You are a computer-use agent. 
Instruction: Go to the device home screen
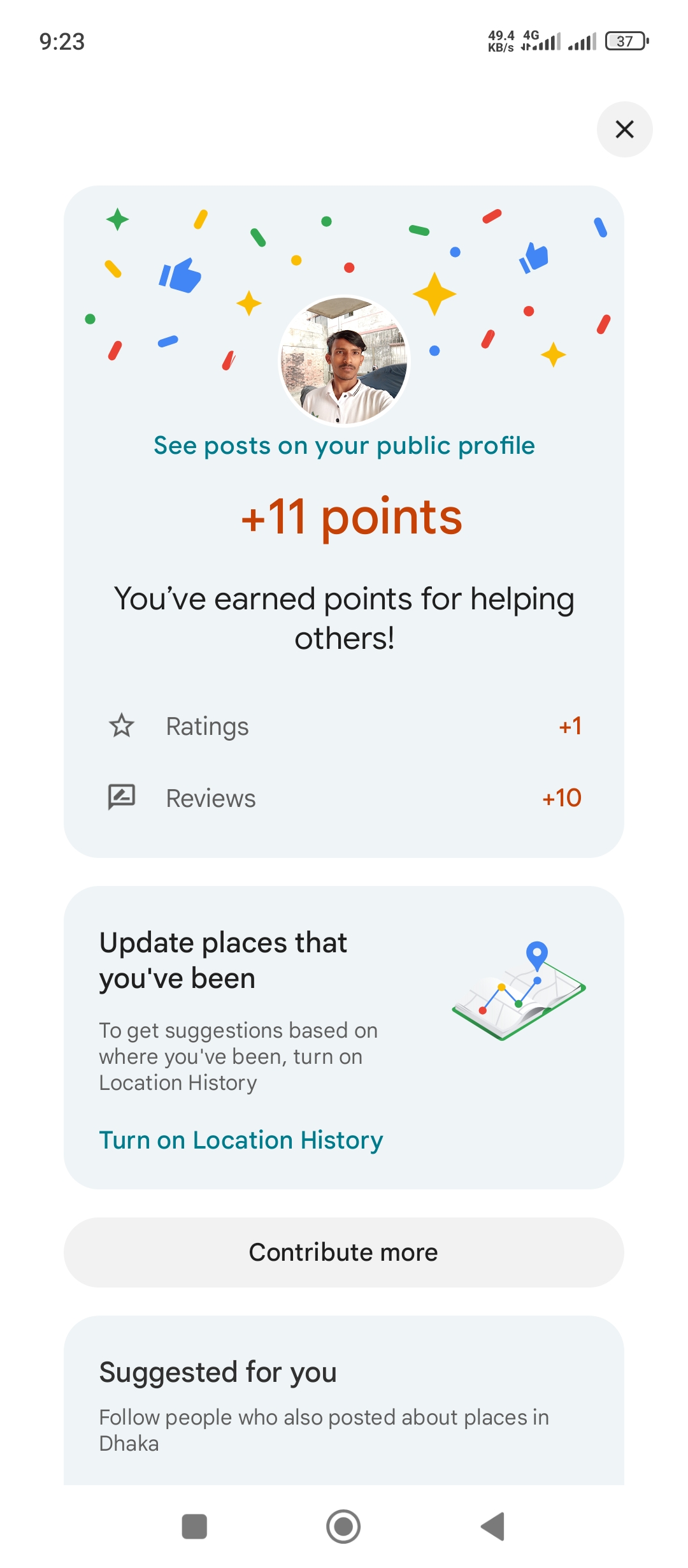(343, 1527)
